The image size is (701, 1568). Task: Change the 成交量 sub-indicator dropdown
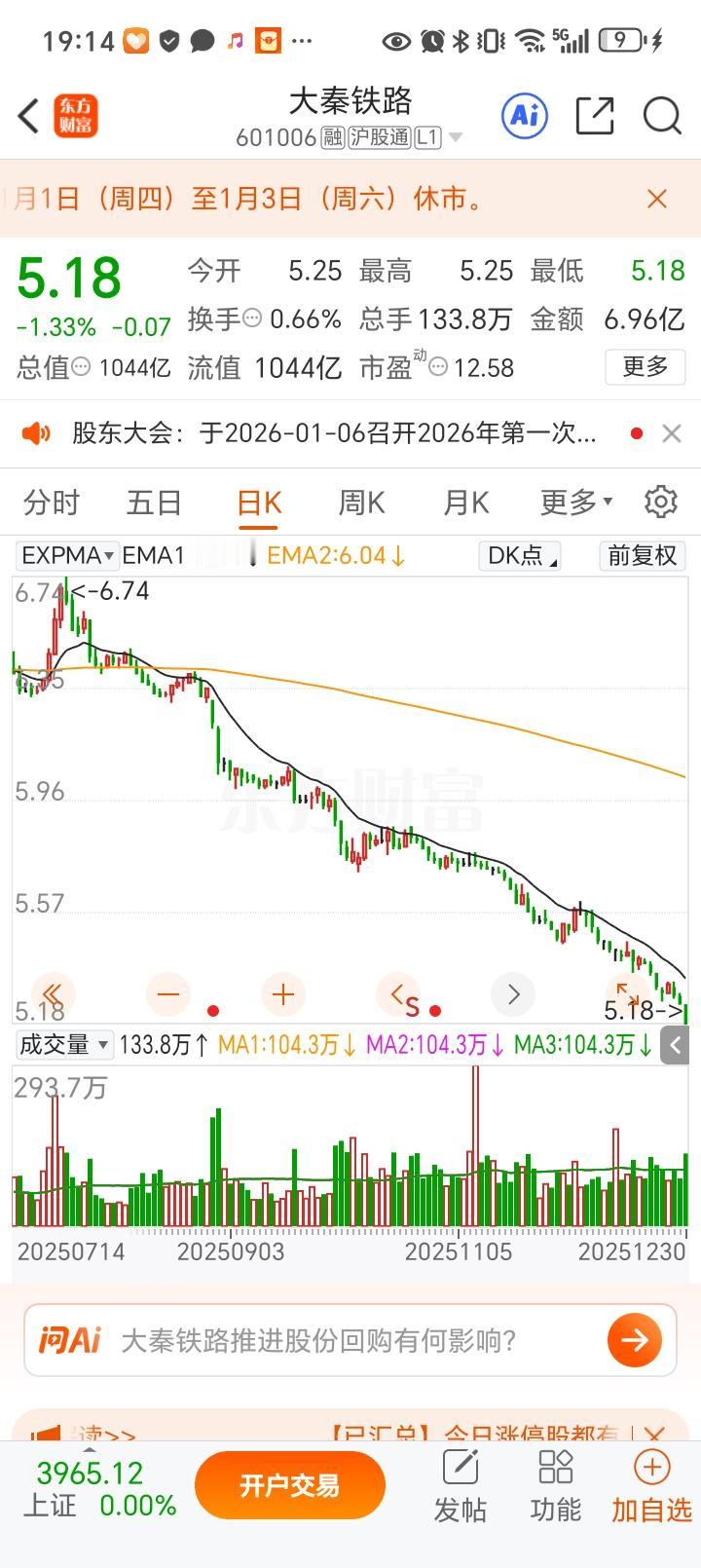click(63, 1045)
